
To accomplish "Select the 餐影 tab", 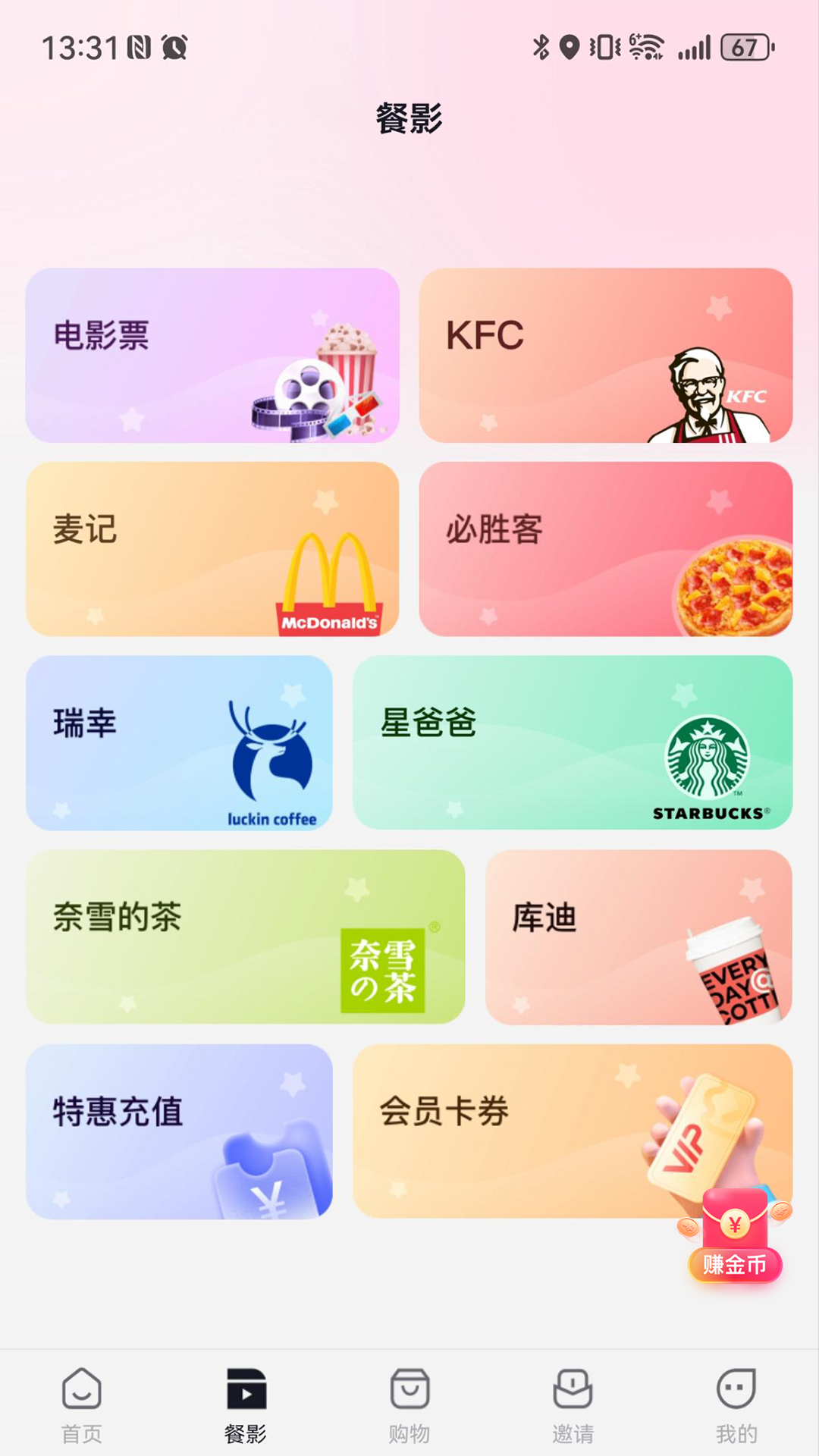I will pyautogui.click(x=246, y=1404).
